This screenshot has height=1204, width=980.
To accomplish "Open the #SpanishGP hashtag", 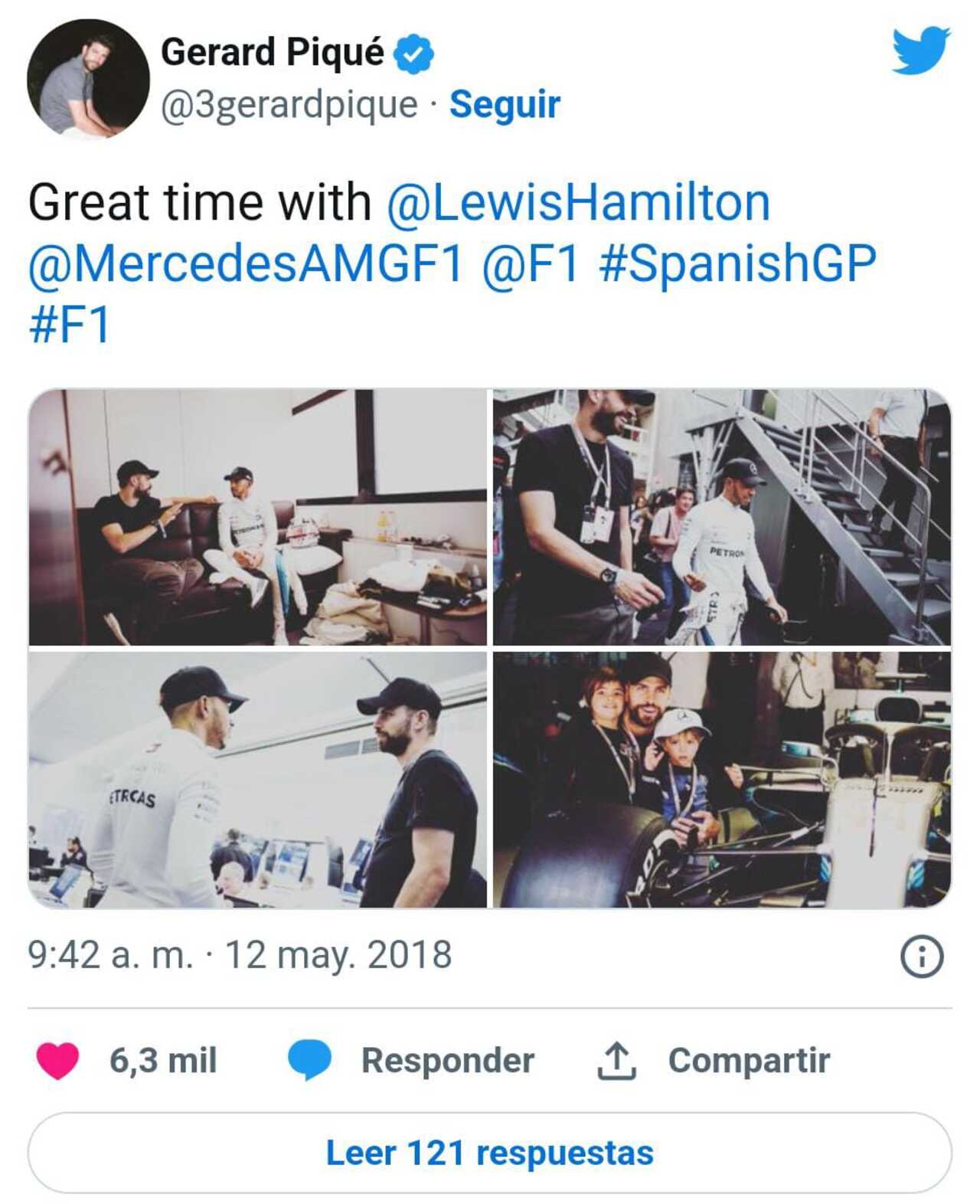I will click(x=737, y=263).
